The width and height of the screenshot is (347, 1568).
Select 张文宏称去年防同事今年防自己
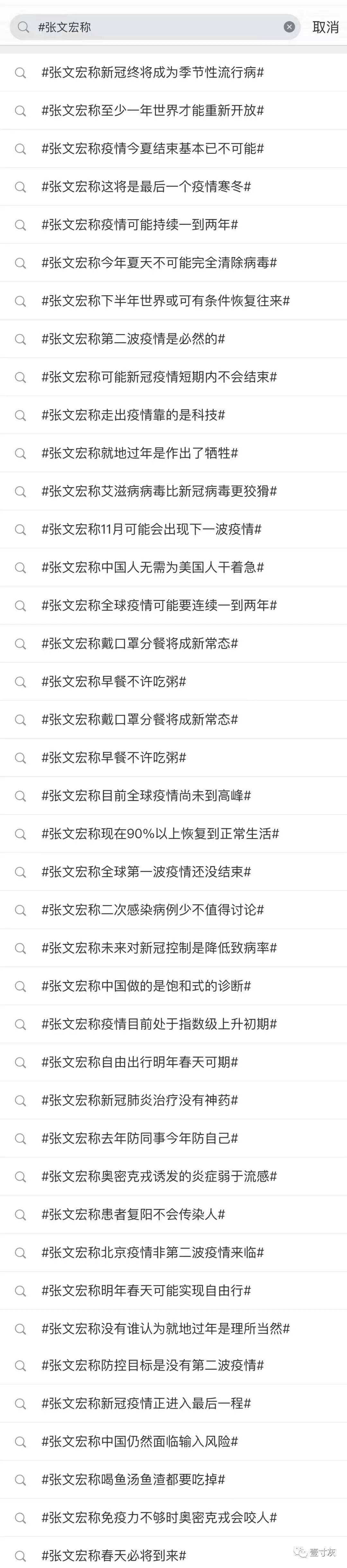(x=173, y=1138)
